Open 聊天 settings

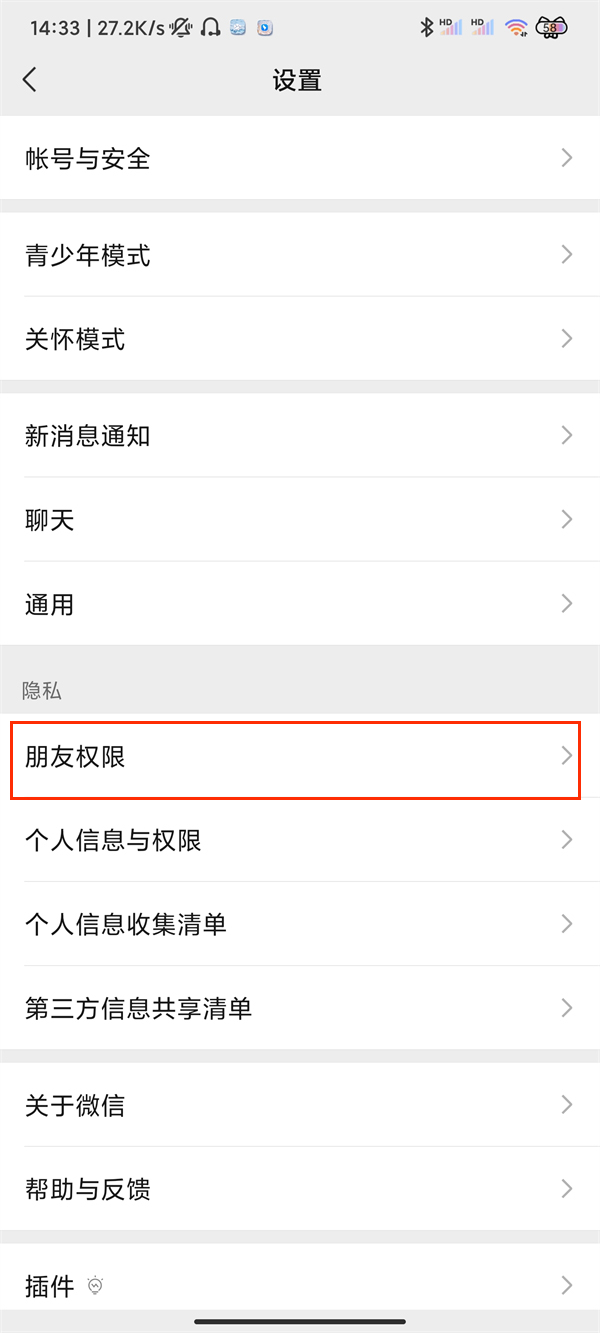click(x=300, y=519)
